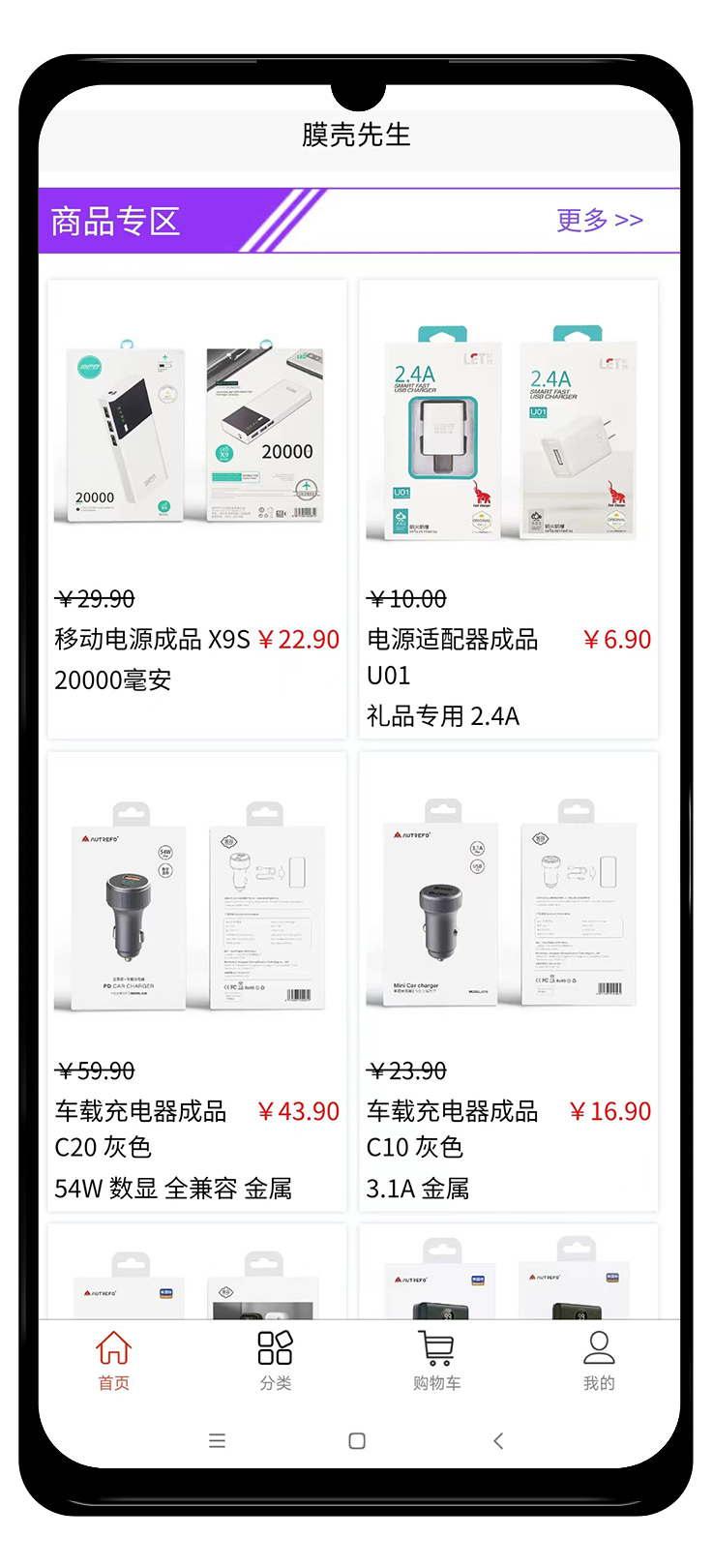
Task: Open the 移动电源成品 X9S product card
Action: click(196, 508)
